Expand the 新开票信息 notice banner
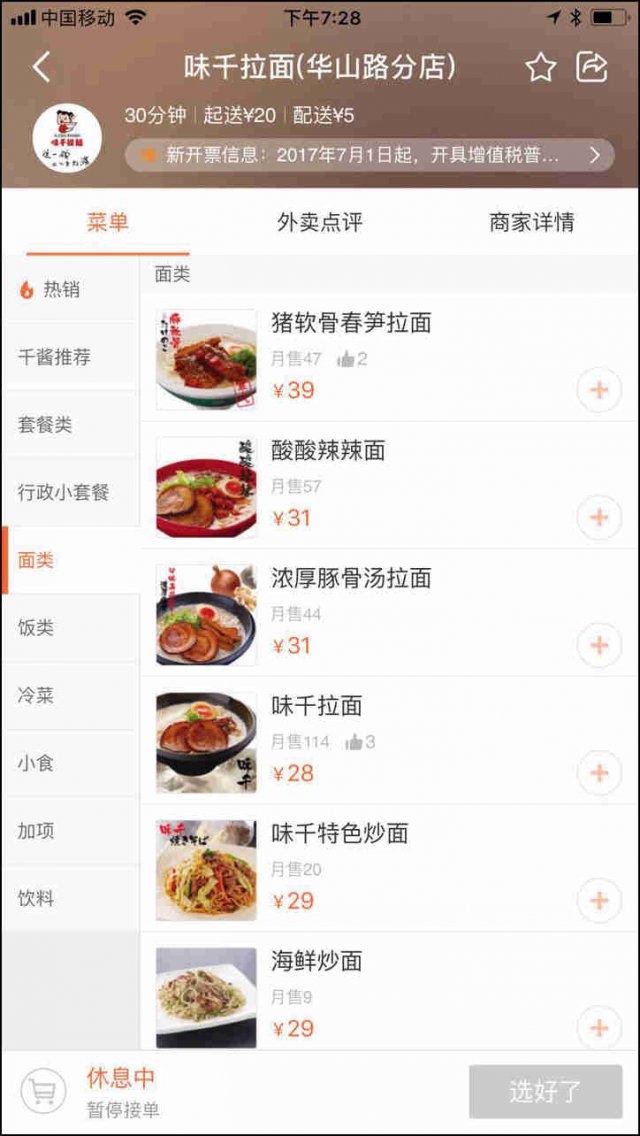The width and height of the screenshot is (640, 1136). coord(370,155)
